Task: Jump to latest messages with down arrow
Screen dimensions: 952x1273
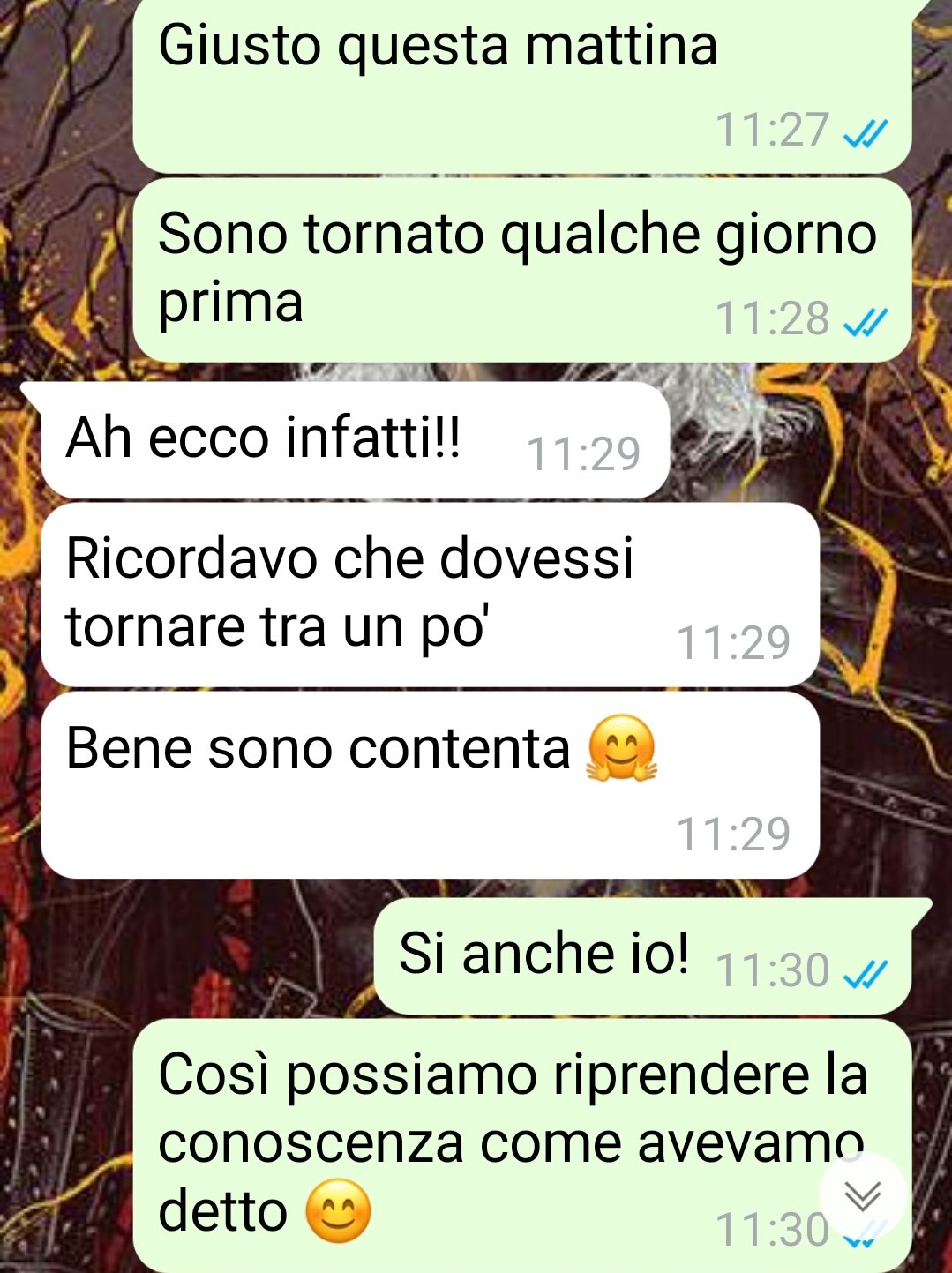Action: click(862, 1195)
